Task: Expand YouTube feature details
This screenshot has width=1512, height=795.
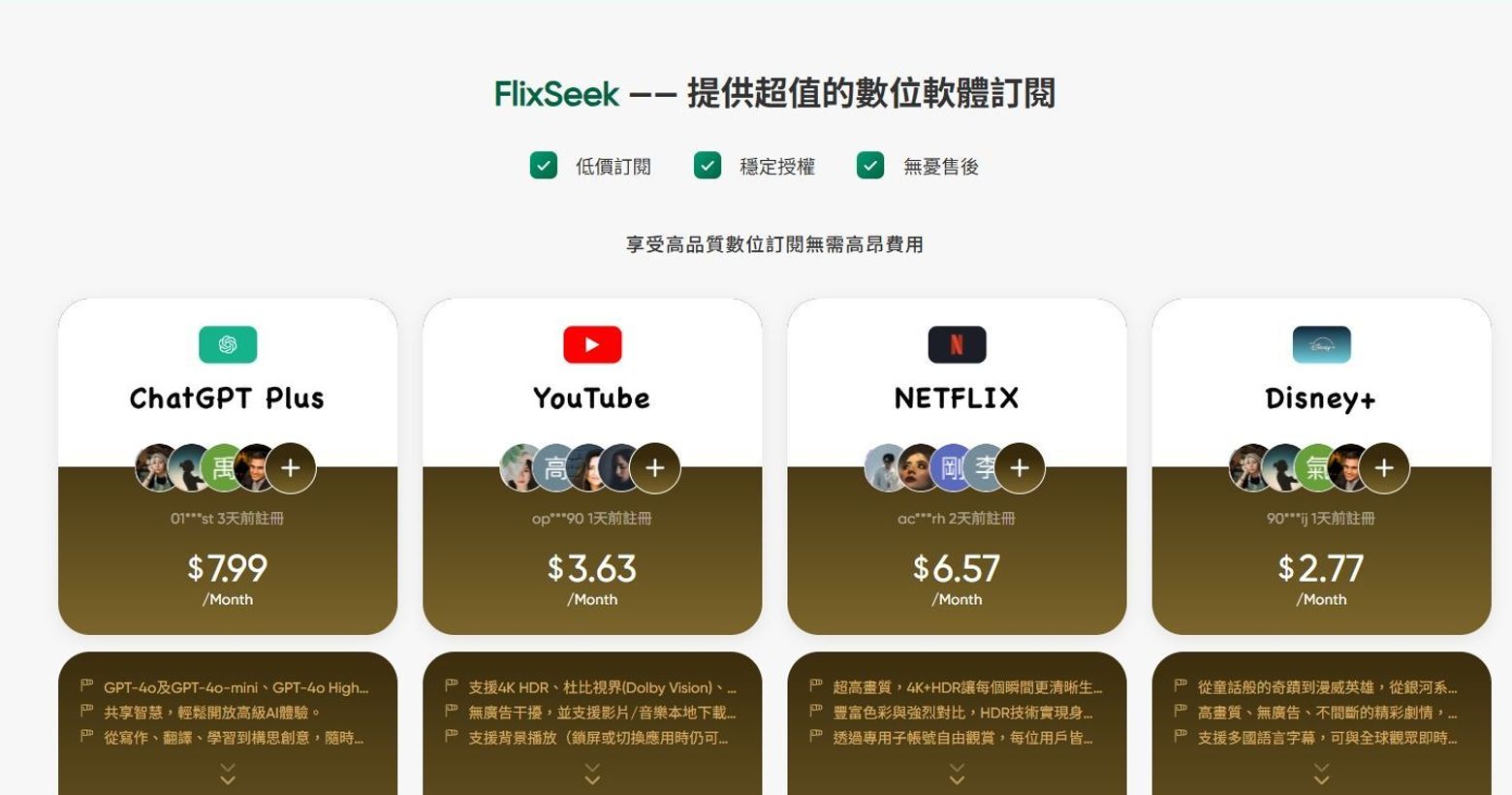Action: [592, 774]
